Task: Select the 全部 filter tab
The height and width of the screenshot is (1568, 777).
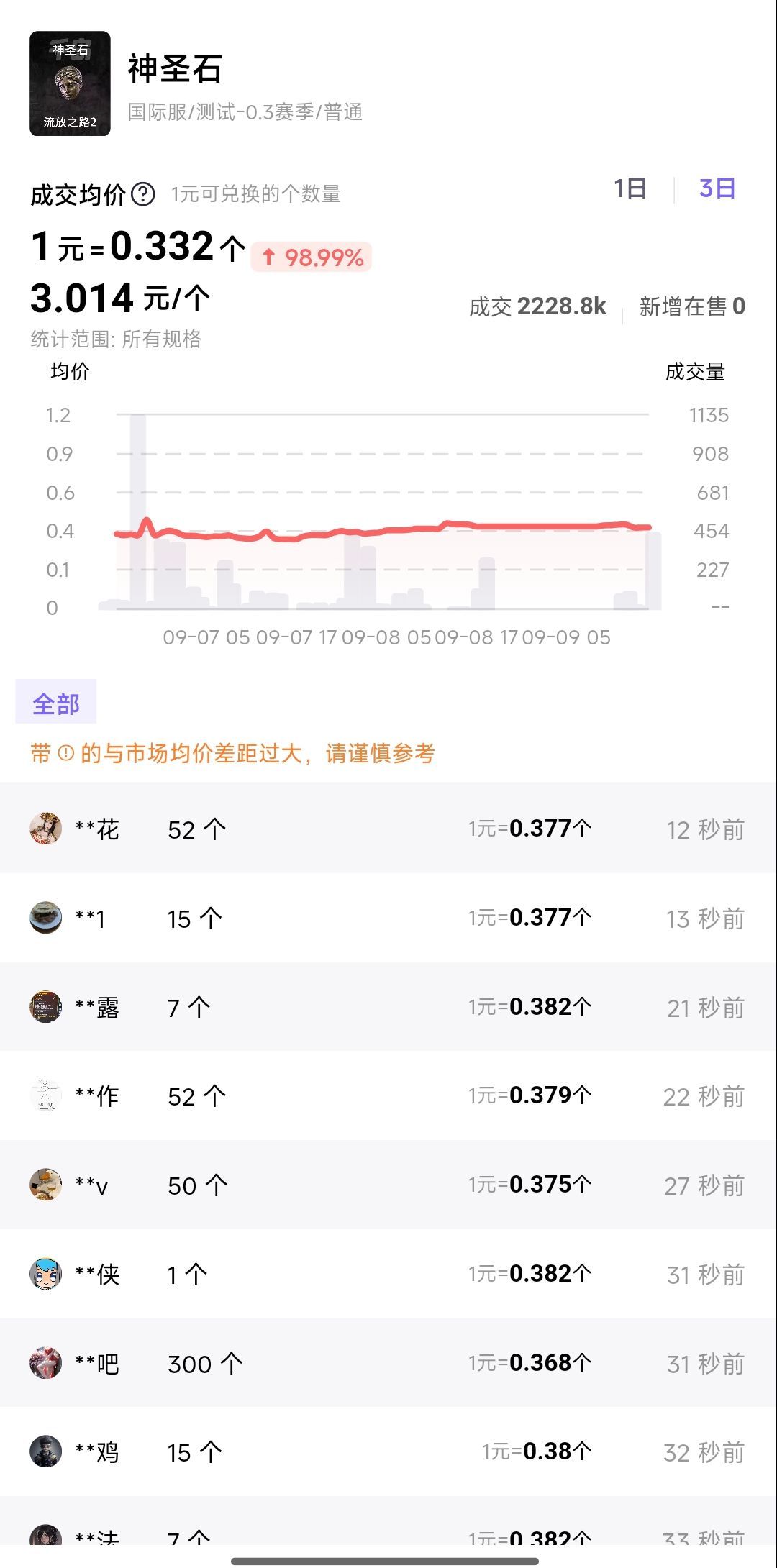Action: tap(56, 703)
